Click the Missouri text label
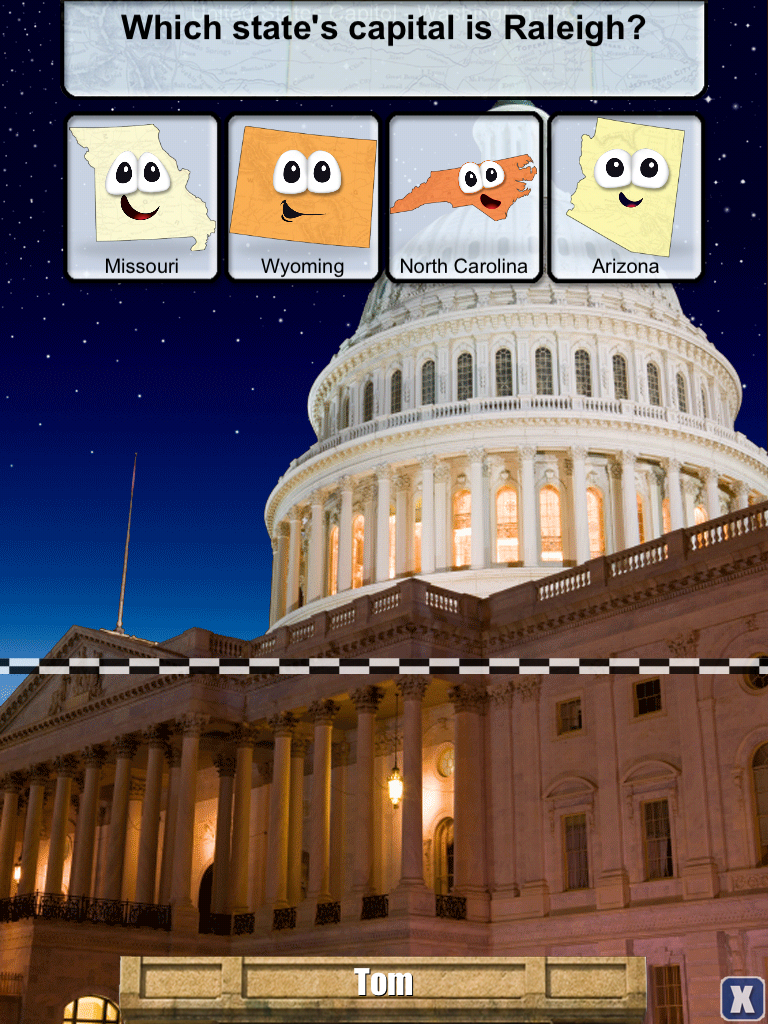 (x=142, y=265)
